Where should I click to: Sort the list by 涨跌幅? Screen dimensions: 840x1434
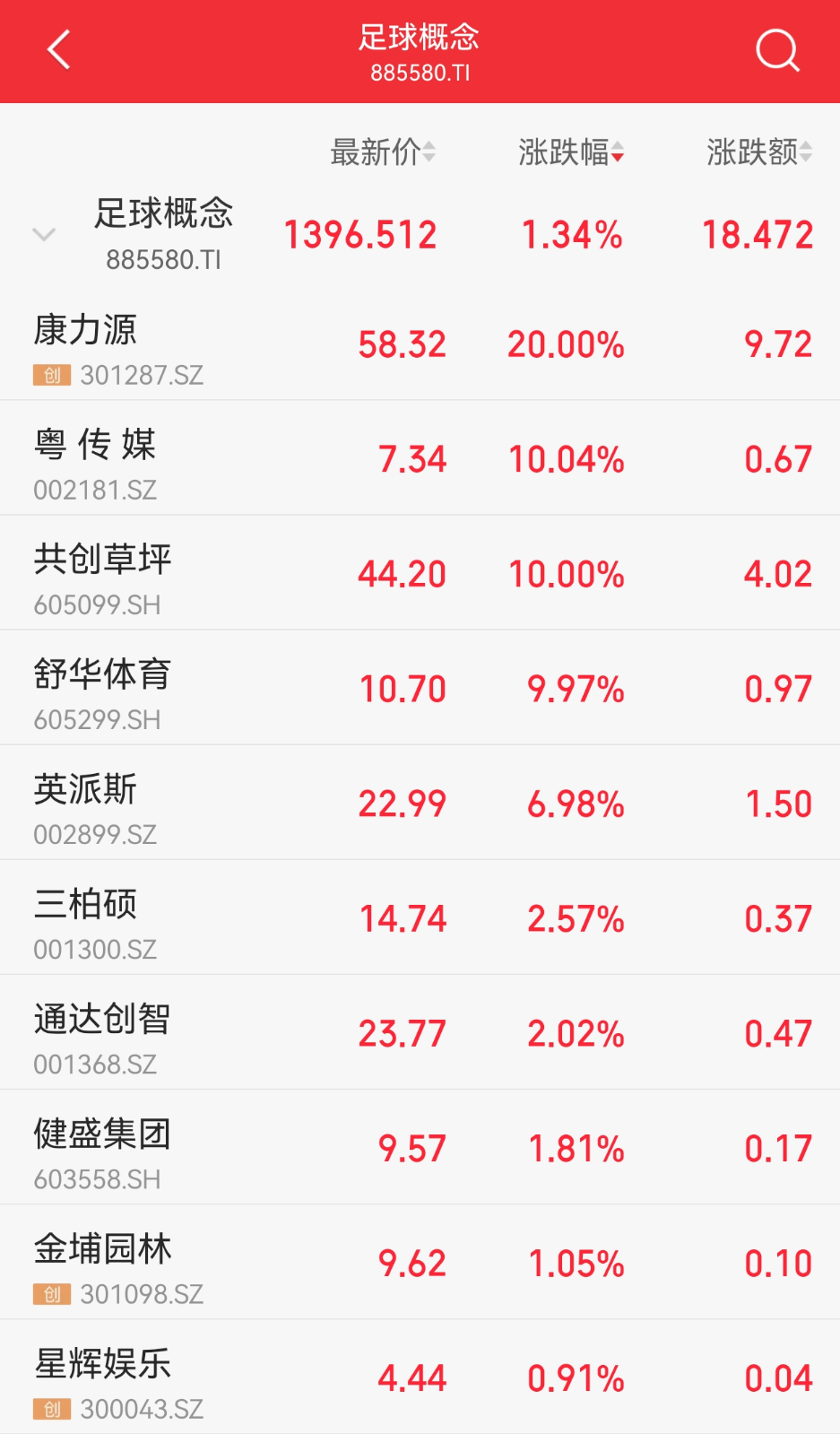pos(571,152)
